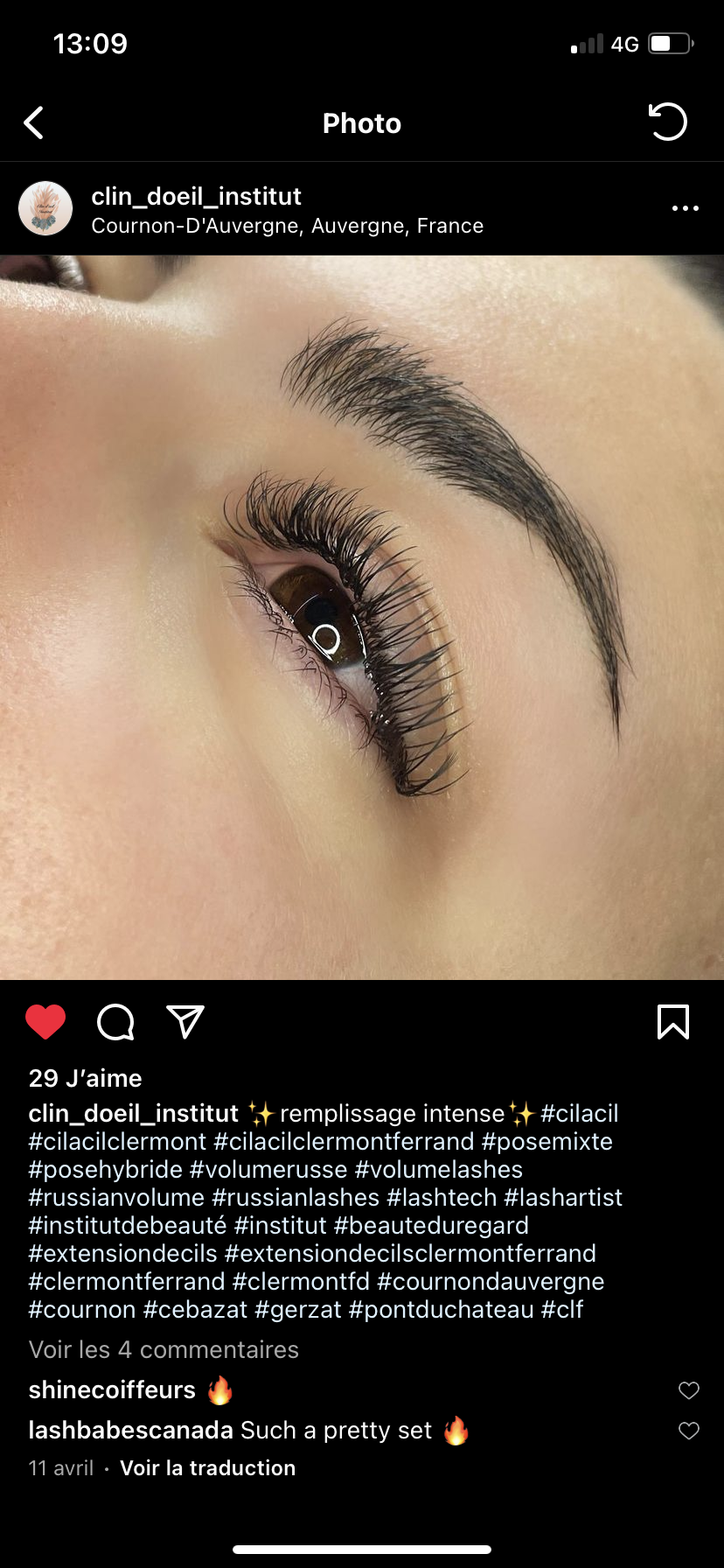Tap Voir les 4 commentaires
The image size is (724, 1568).
pyautogui.click(x=164, y=1349)
